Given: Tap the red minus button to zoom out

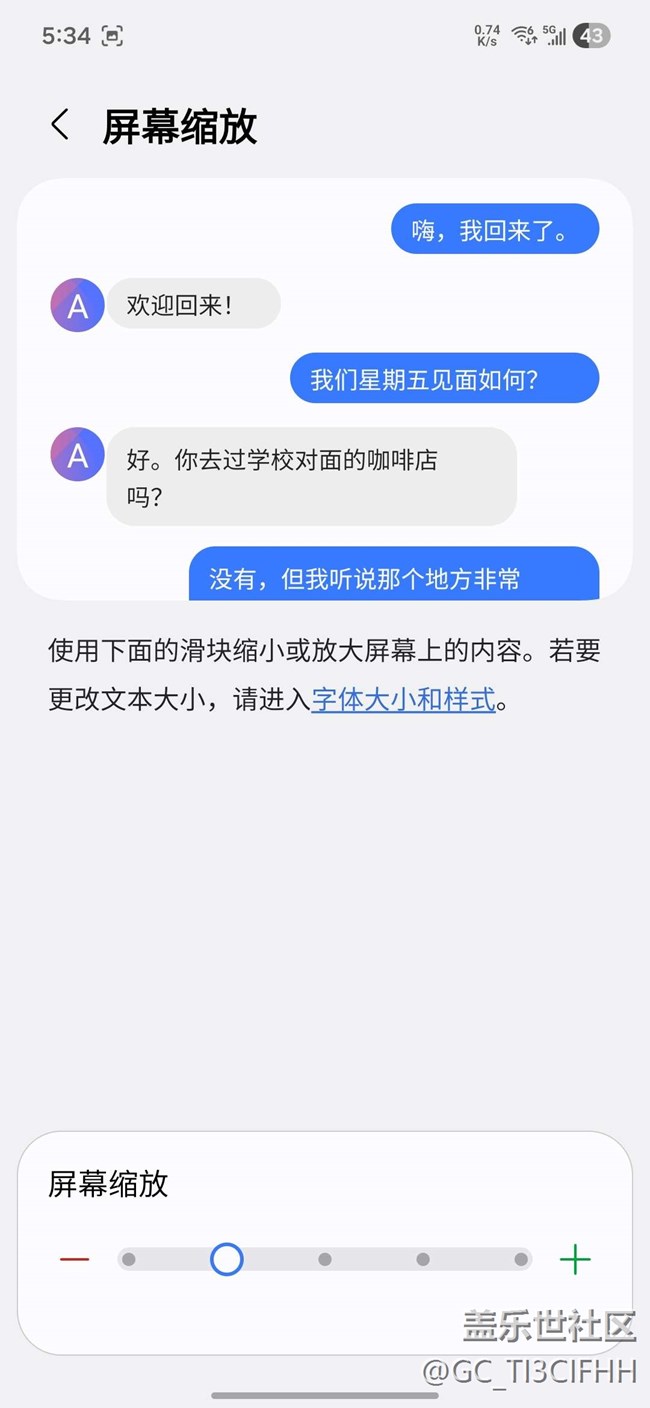Looking at the screenshot, I should [x=75, y=1260].
